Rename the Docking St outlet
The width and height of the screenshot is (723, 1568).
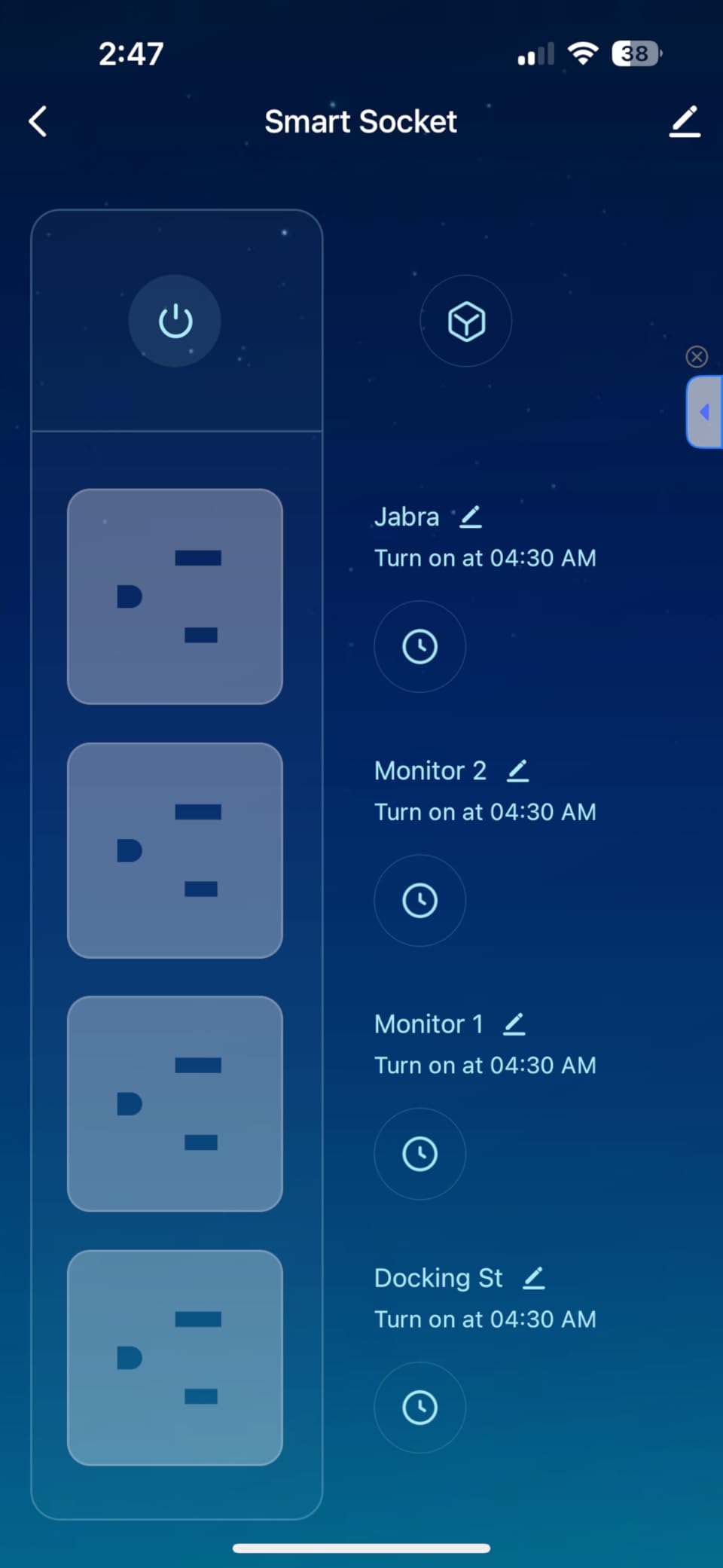tap(533, 1278)
